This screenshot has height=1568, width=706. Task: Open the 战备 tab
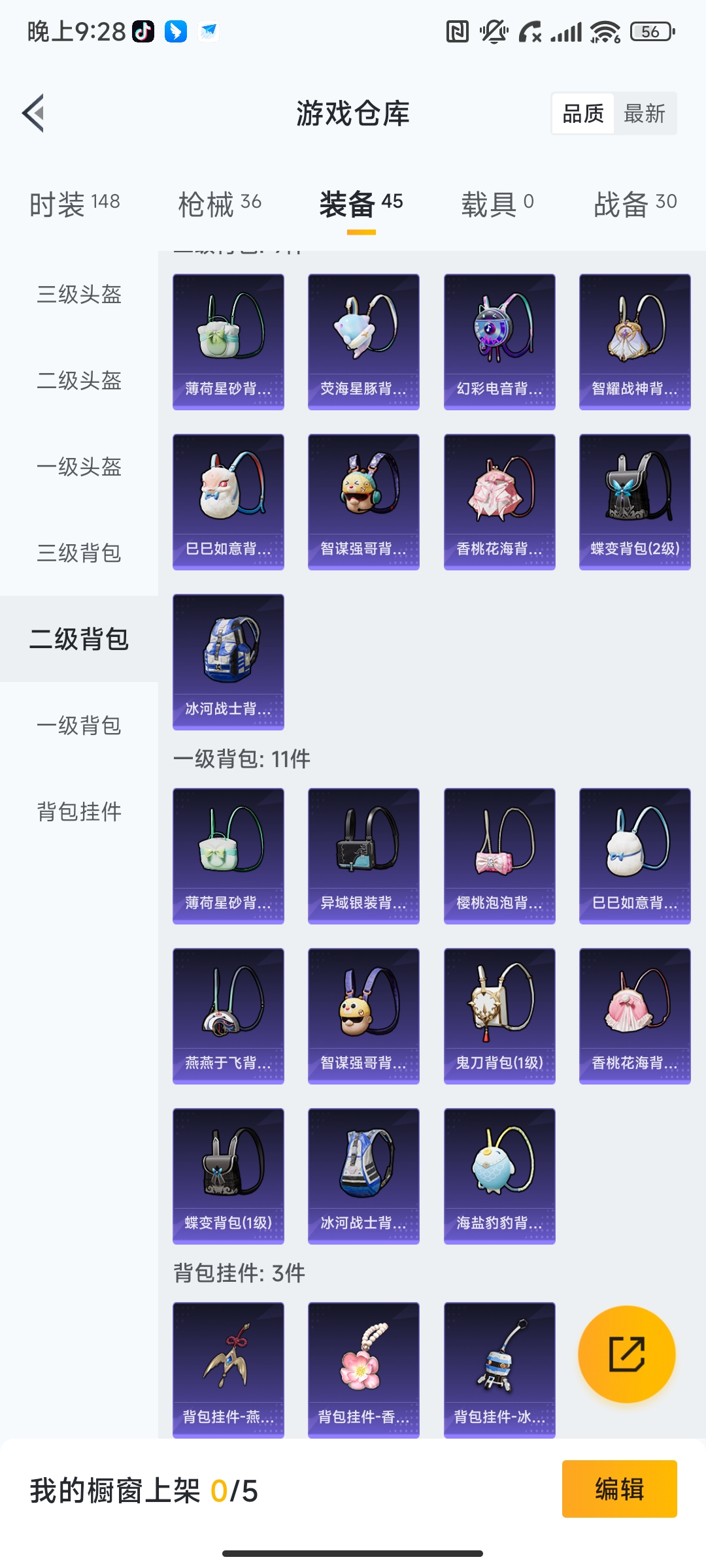[635, 204]
